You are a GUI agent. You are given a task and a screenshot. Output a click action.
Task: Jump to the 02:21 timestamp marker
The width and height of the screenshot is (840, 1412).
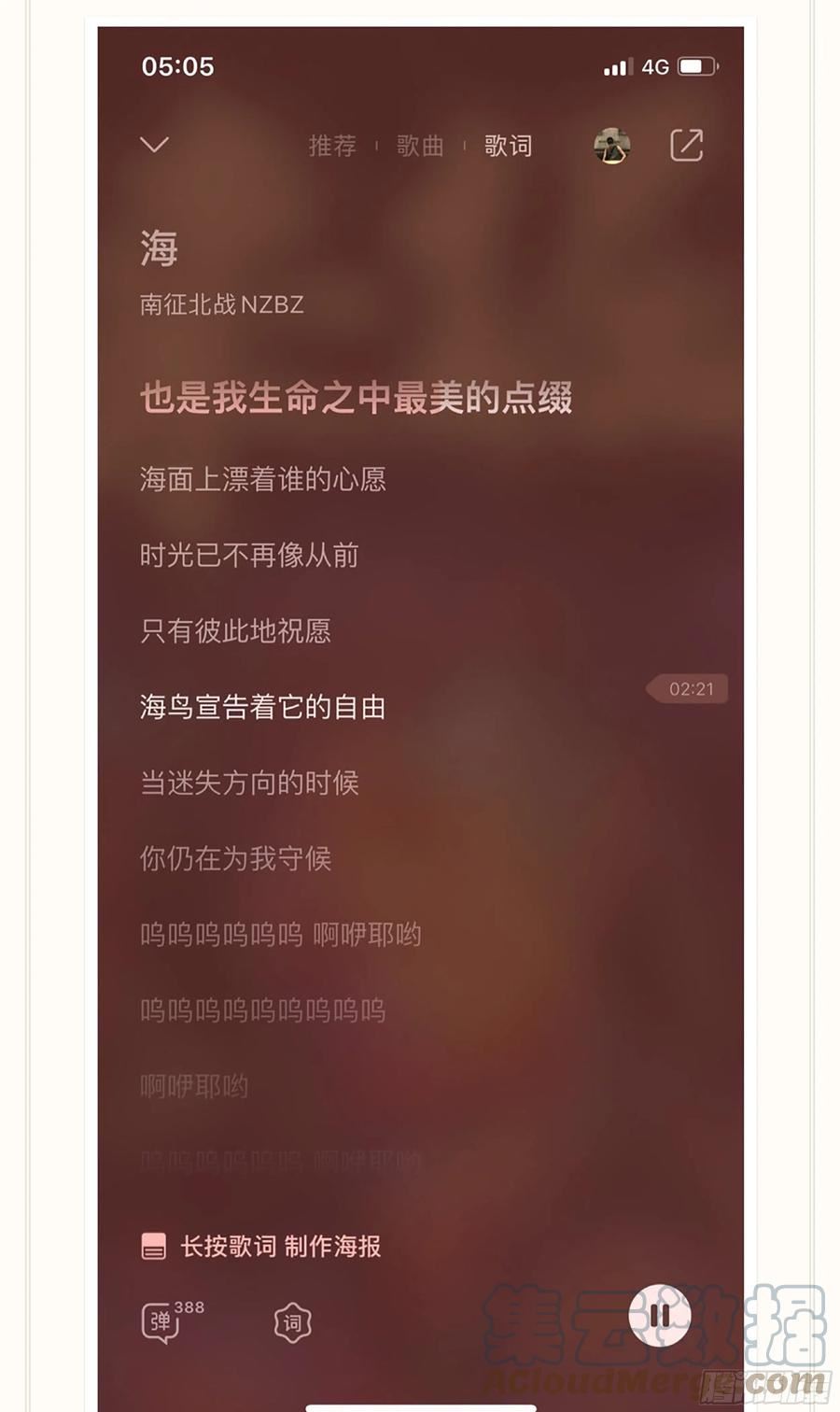(688, 689)
